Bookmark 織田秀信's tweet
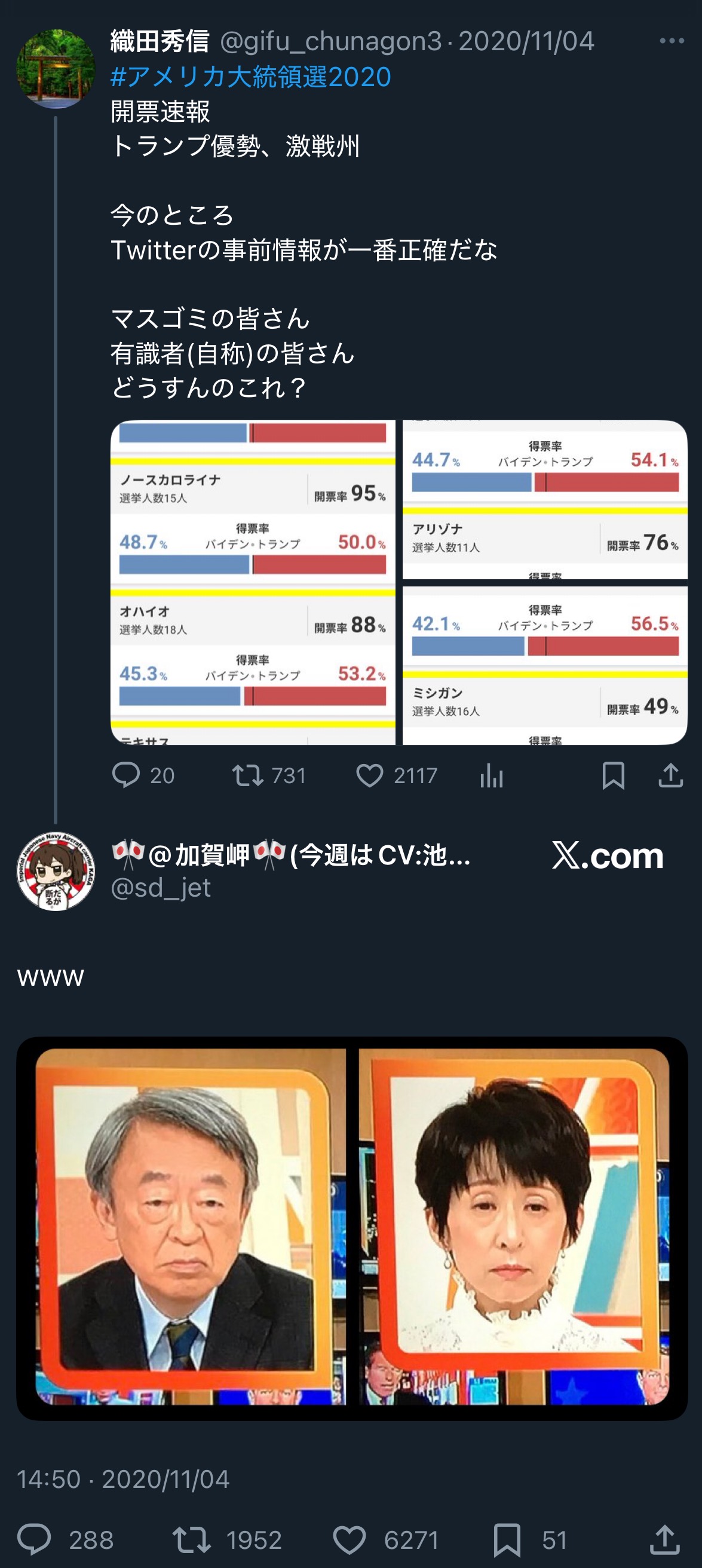 point(612,775)
